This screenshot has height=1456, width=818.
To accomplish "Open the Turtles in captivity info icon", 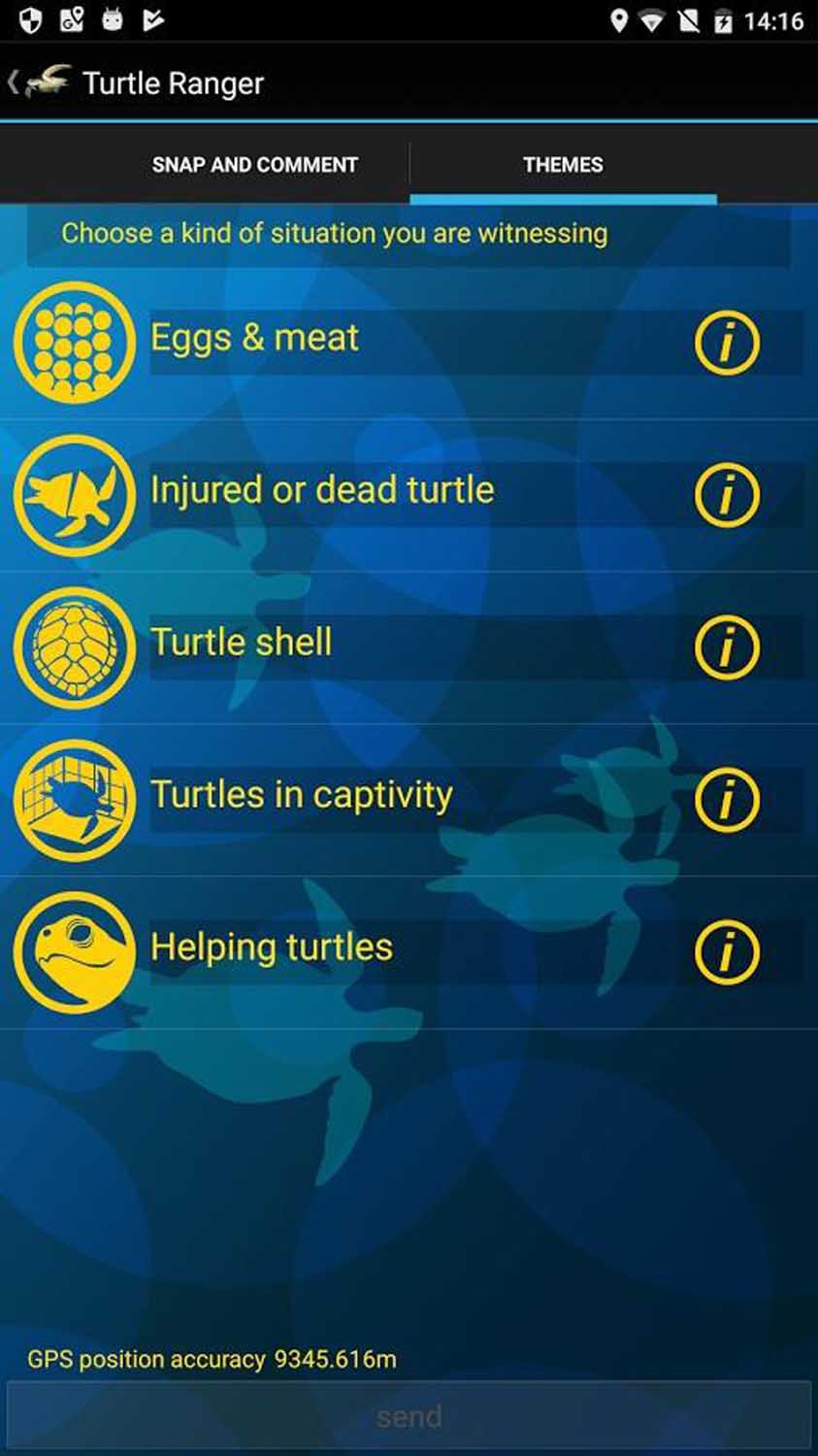I will (x=727, y=800).
